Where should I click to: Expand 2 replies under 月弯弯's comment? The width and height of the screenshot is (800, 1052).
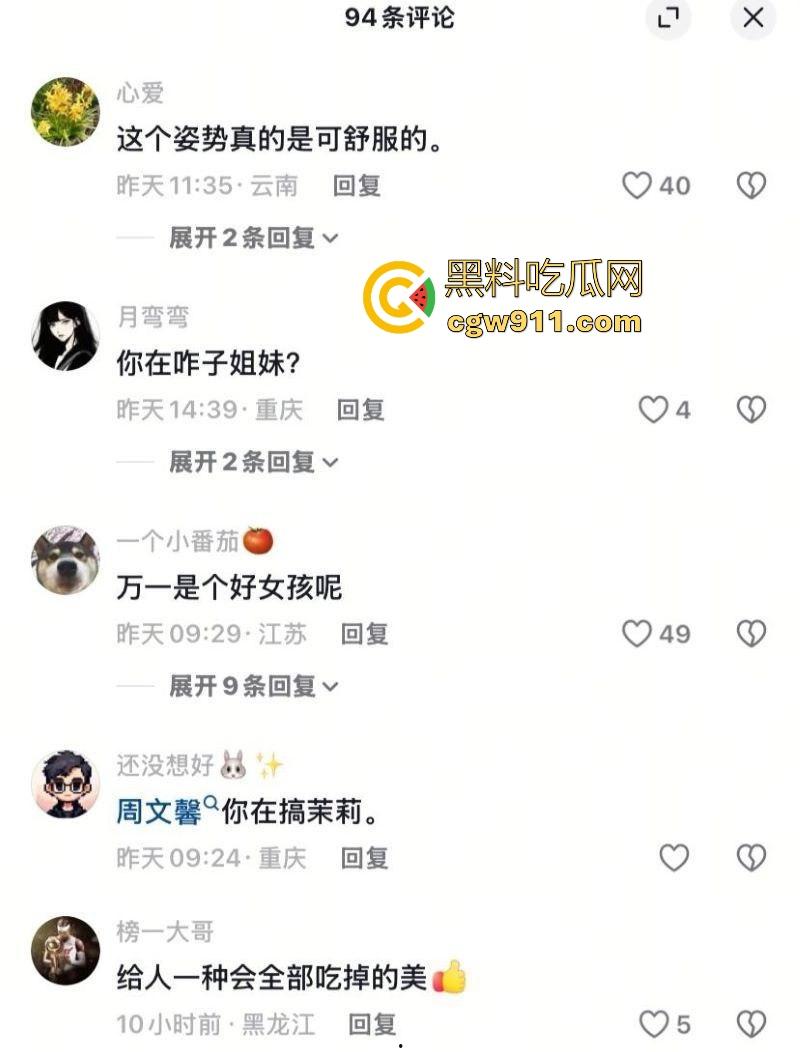[253, 462]
